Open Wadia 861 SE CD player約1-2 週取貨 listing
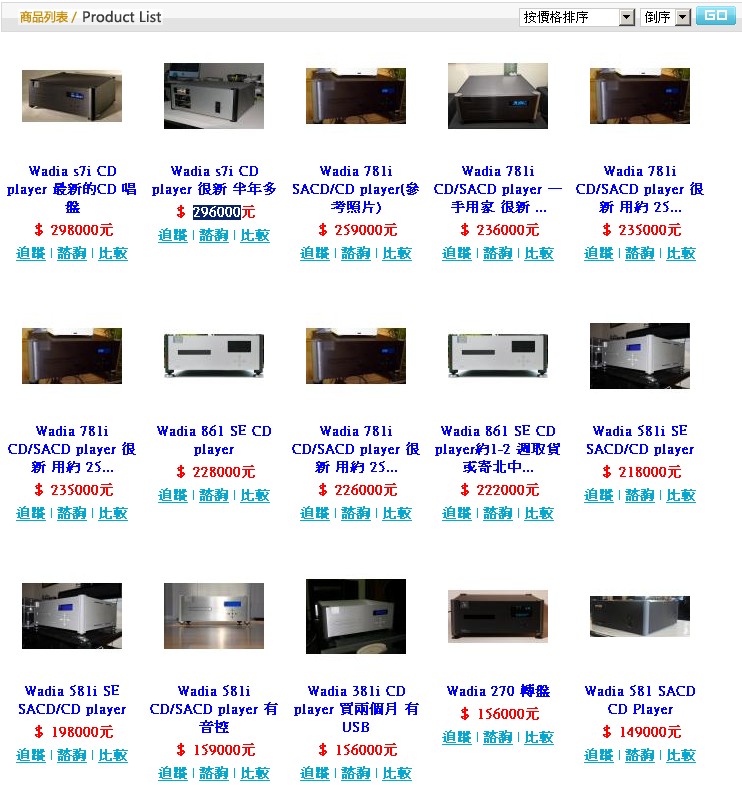The height and width of the screenshot is (789, 742). (x=498, y=449)
